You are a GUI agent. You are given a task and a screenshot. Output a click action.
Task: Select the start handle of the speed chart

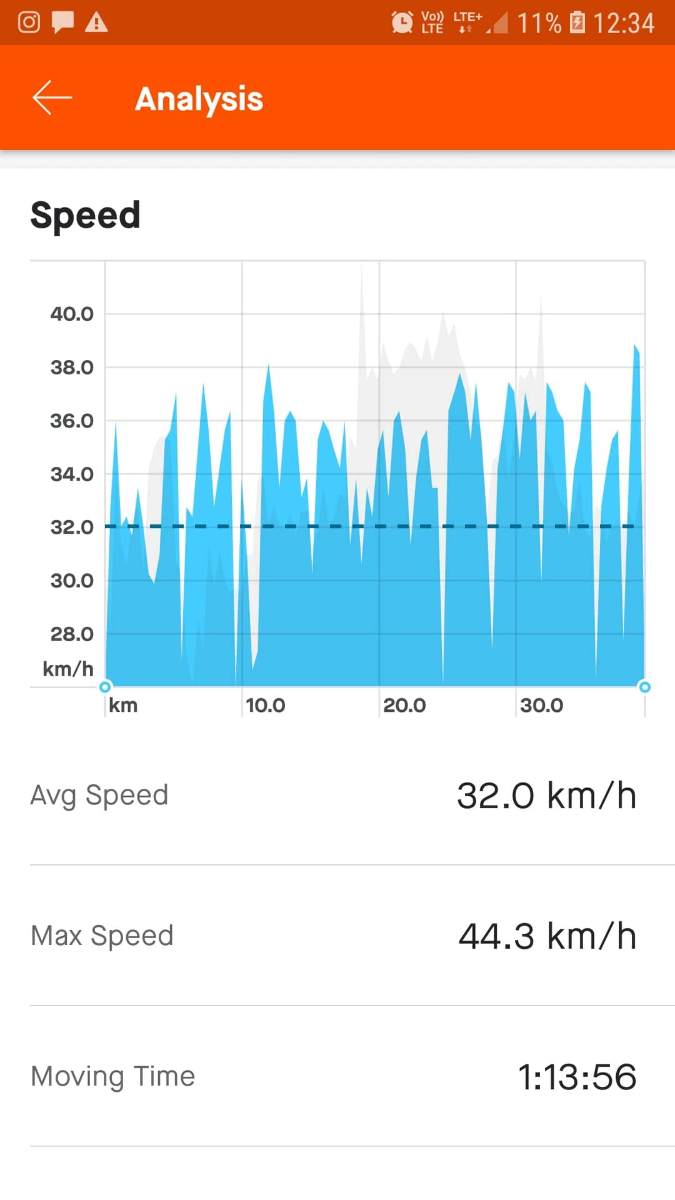click(105, 686)
